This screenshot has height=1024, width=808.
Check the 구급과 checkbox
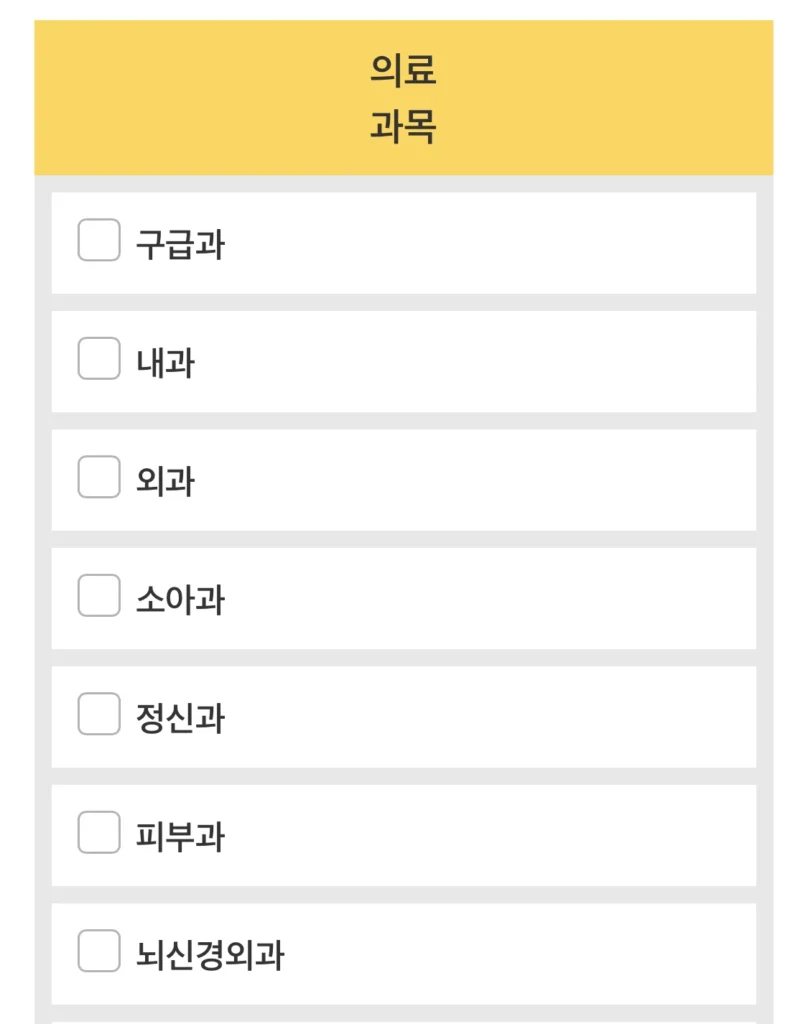(x=99, y=241)
